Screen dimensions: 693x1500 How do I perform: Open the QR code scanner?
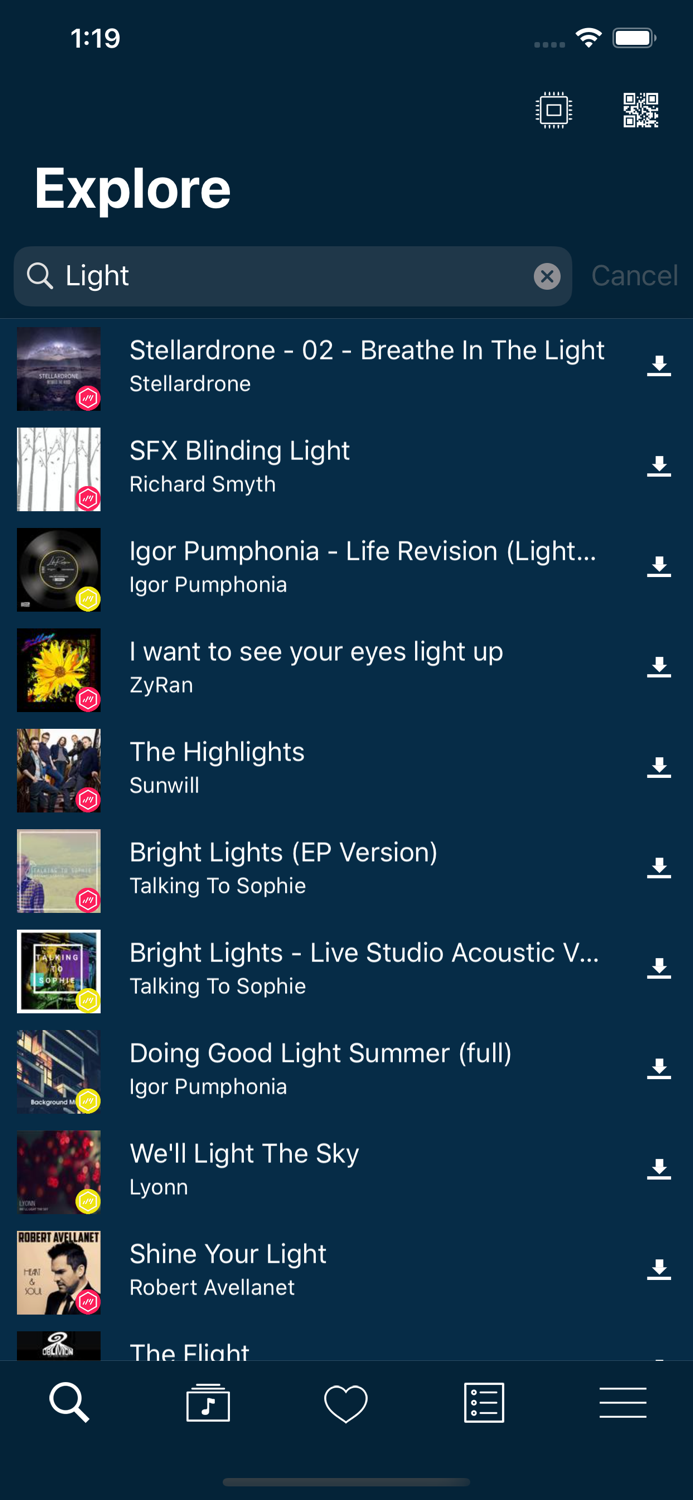640,110
